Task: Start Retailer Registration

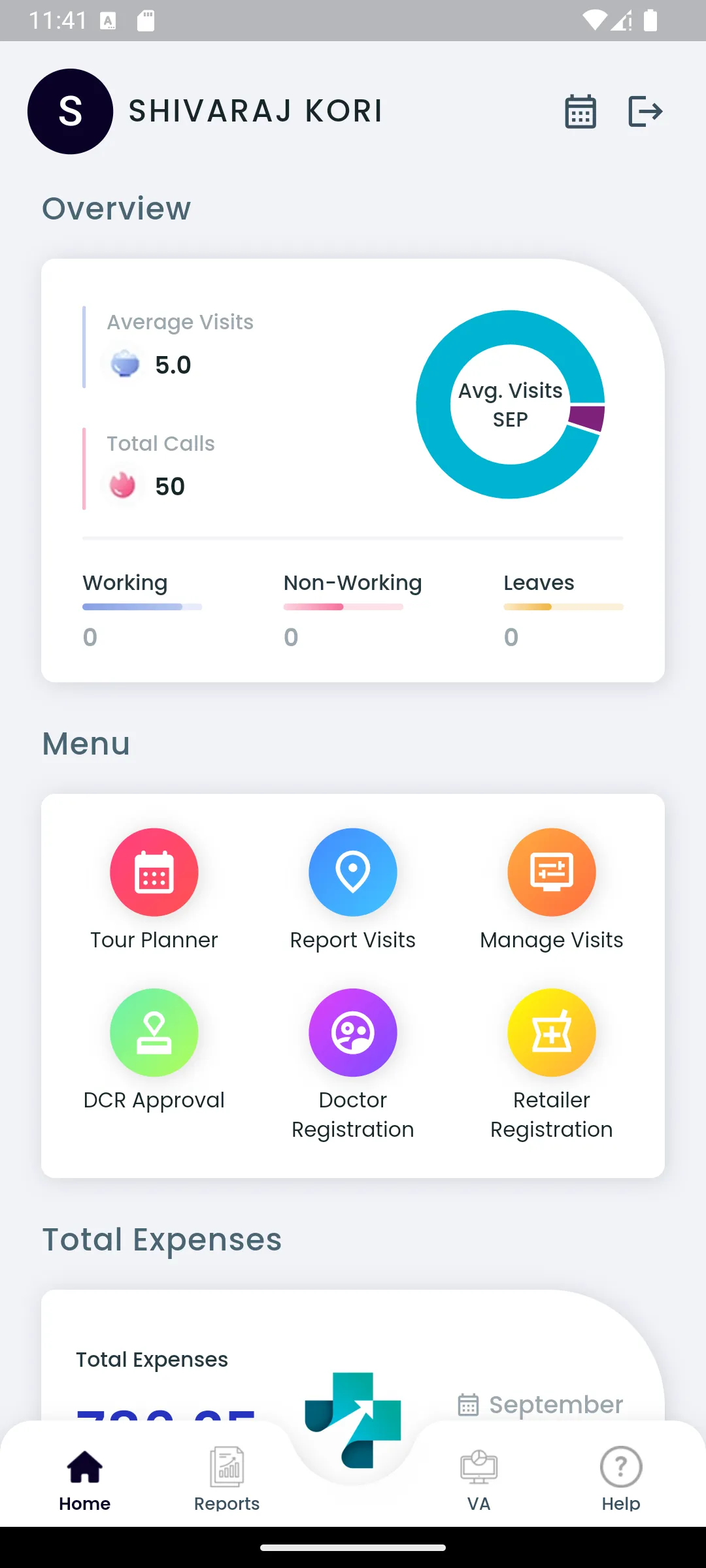Action: point(551,1032)
